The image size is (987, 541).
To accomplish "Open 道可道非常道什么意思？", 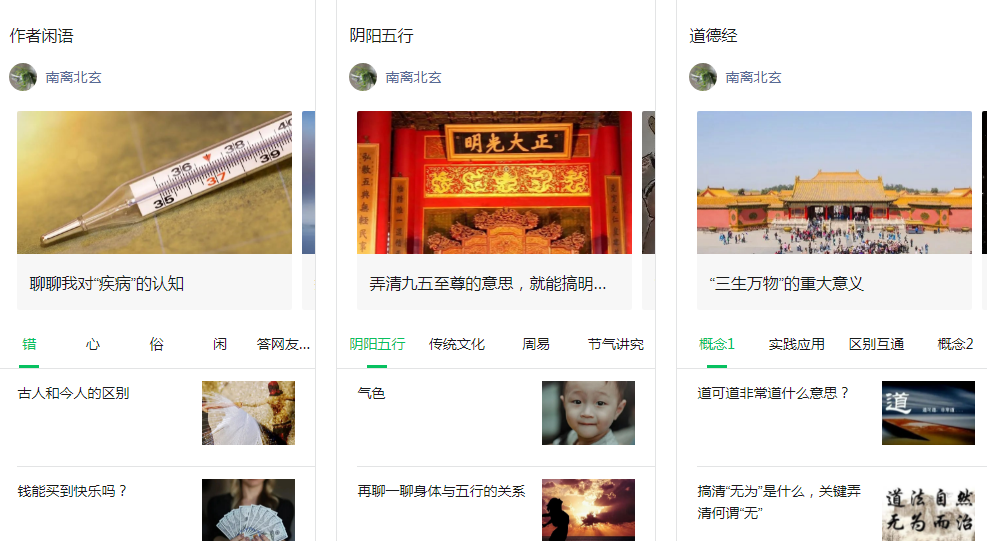I will click(773, 394).
